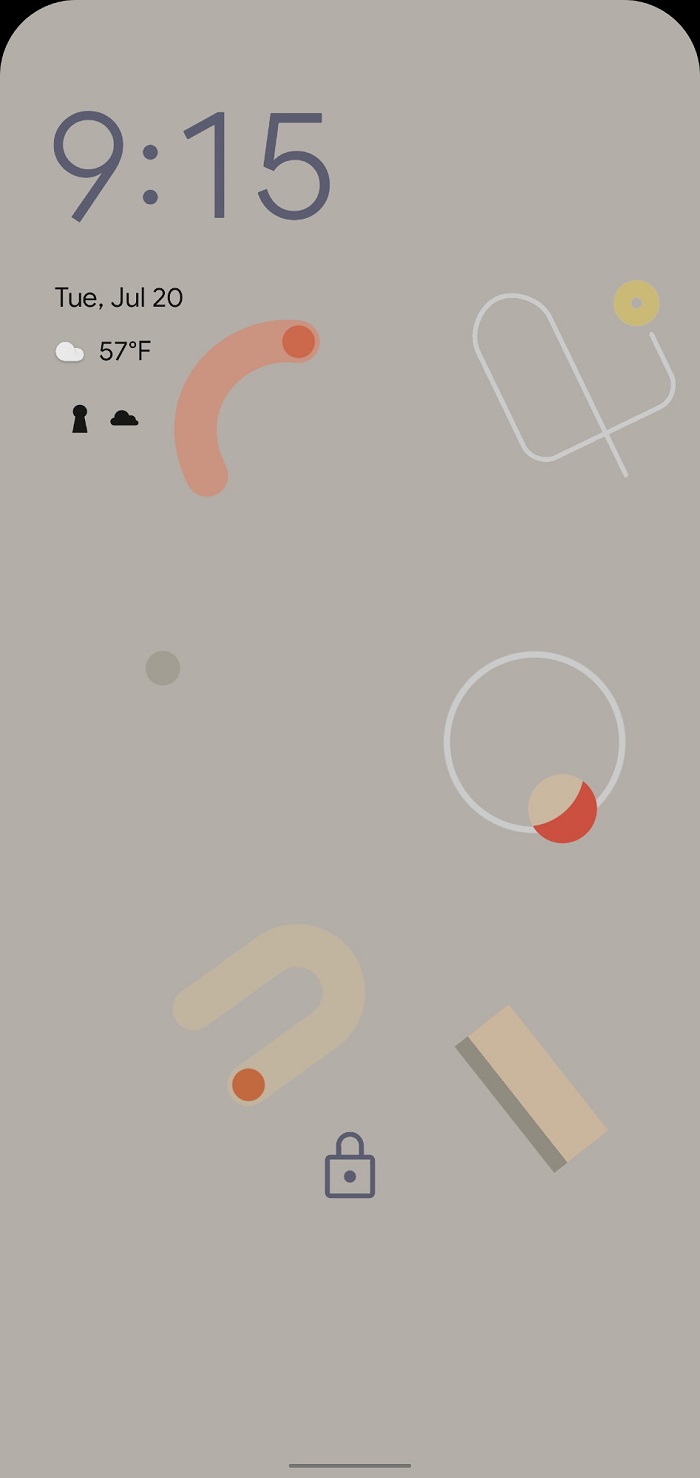Open the 57°F weather widget

(x=104, y=351)
